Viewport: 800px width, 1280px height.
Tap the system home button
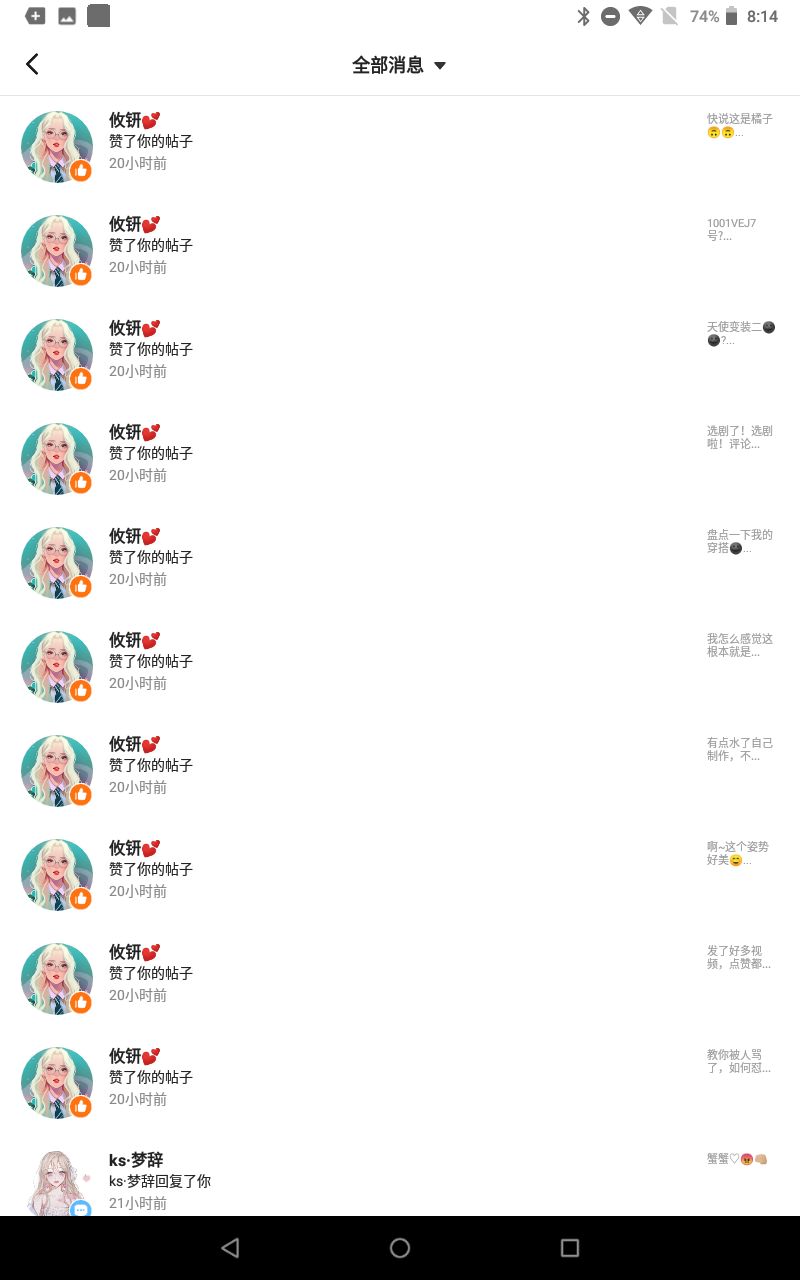coord(400,1247)
